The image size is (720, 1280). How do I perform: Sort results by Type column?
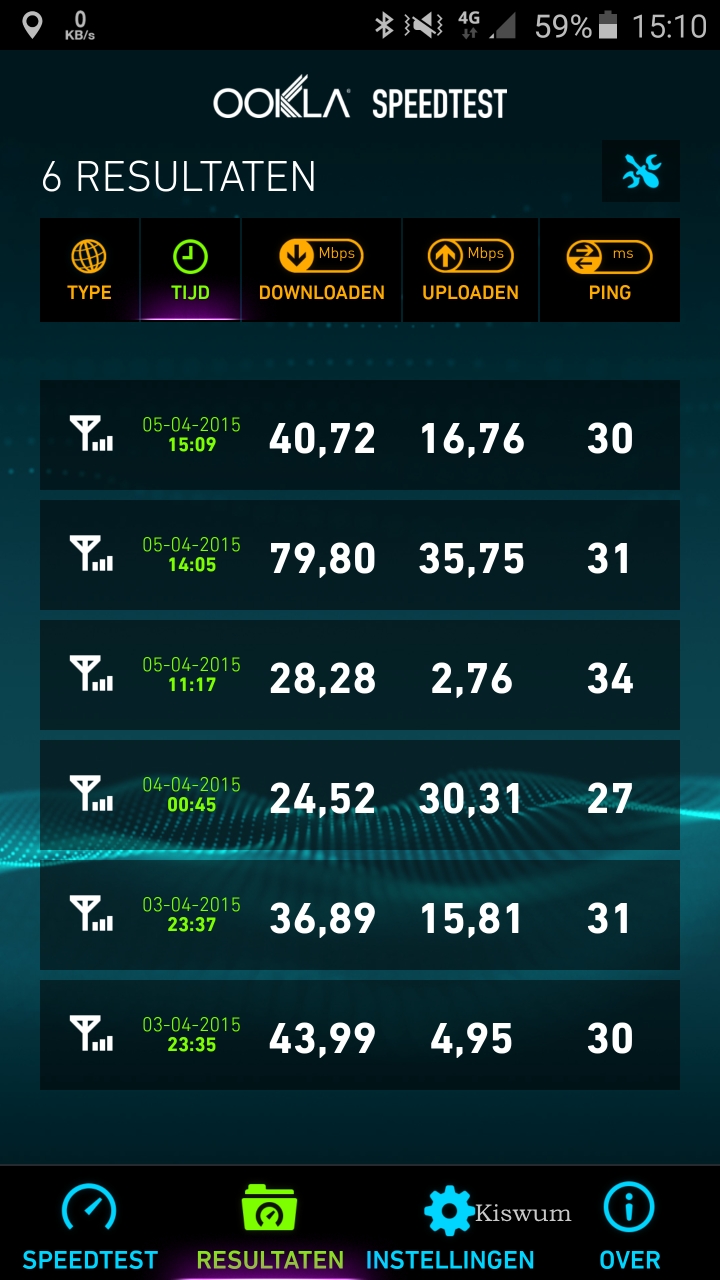coord(90,270)
